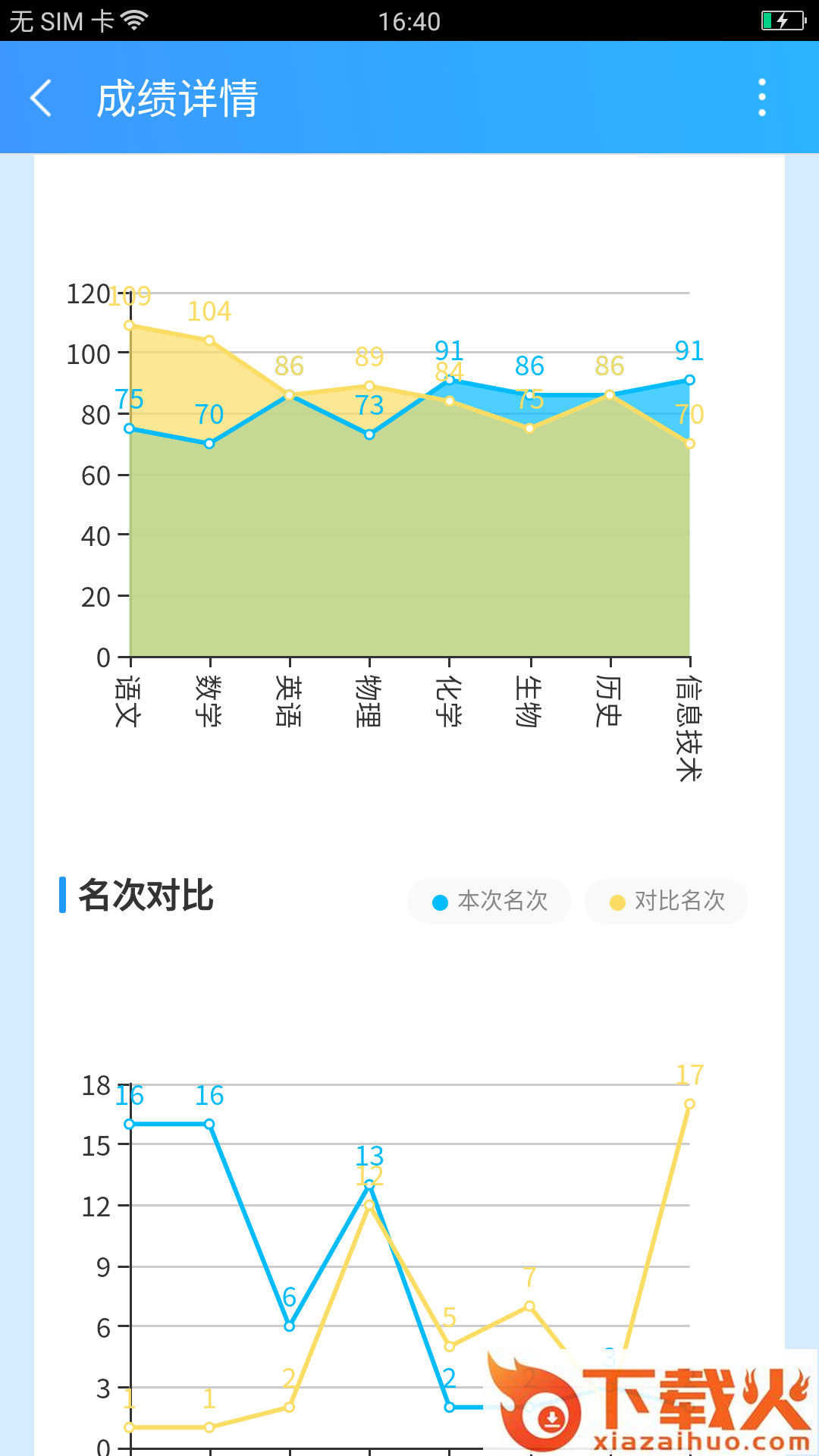Screen dimensions: 819x1456
Task: Expand details for the 化学 score point
Action: click(449, 379)
